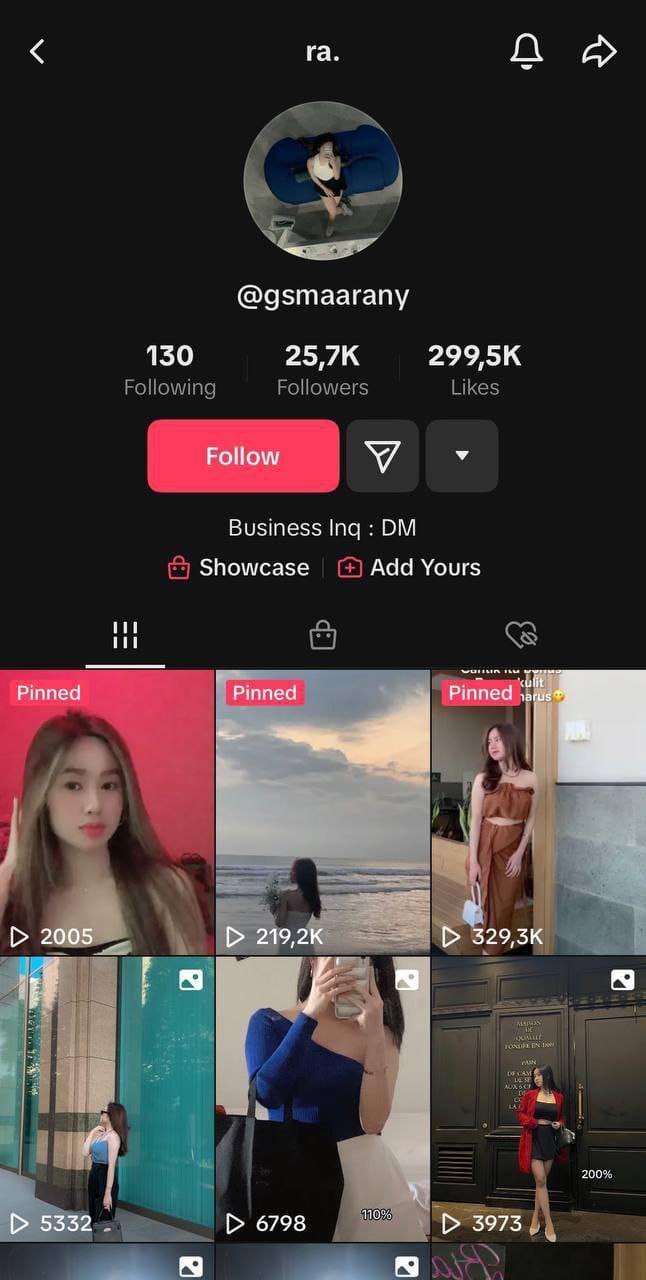646x1280 pixels.
Task: Expand the suggested accounts dropdown arrow
Action: (461, 456)
